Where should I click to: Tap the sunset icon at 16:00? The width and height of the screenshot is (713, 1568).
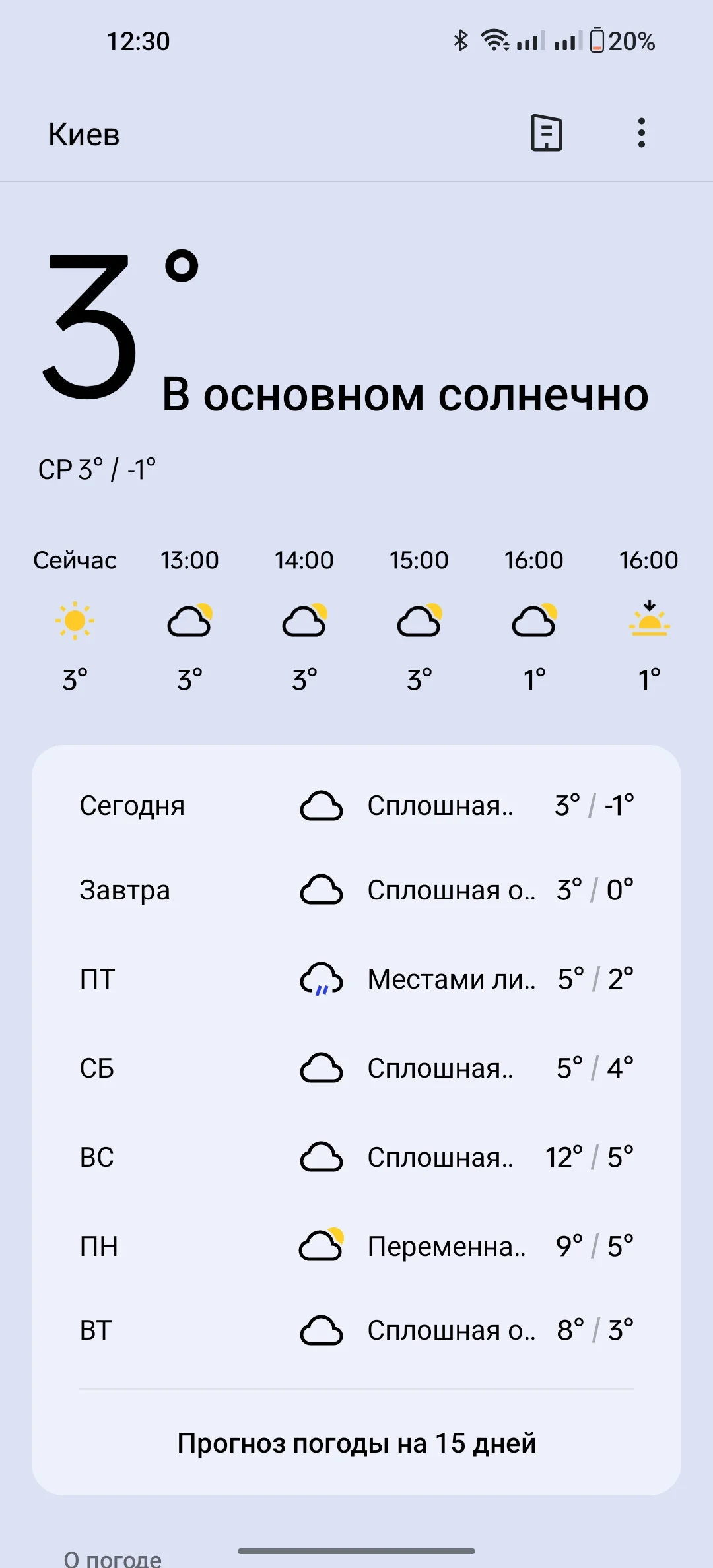click(x=649, y=620)
